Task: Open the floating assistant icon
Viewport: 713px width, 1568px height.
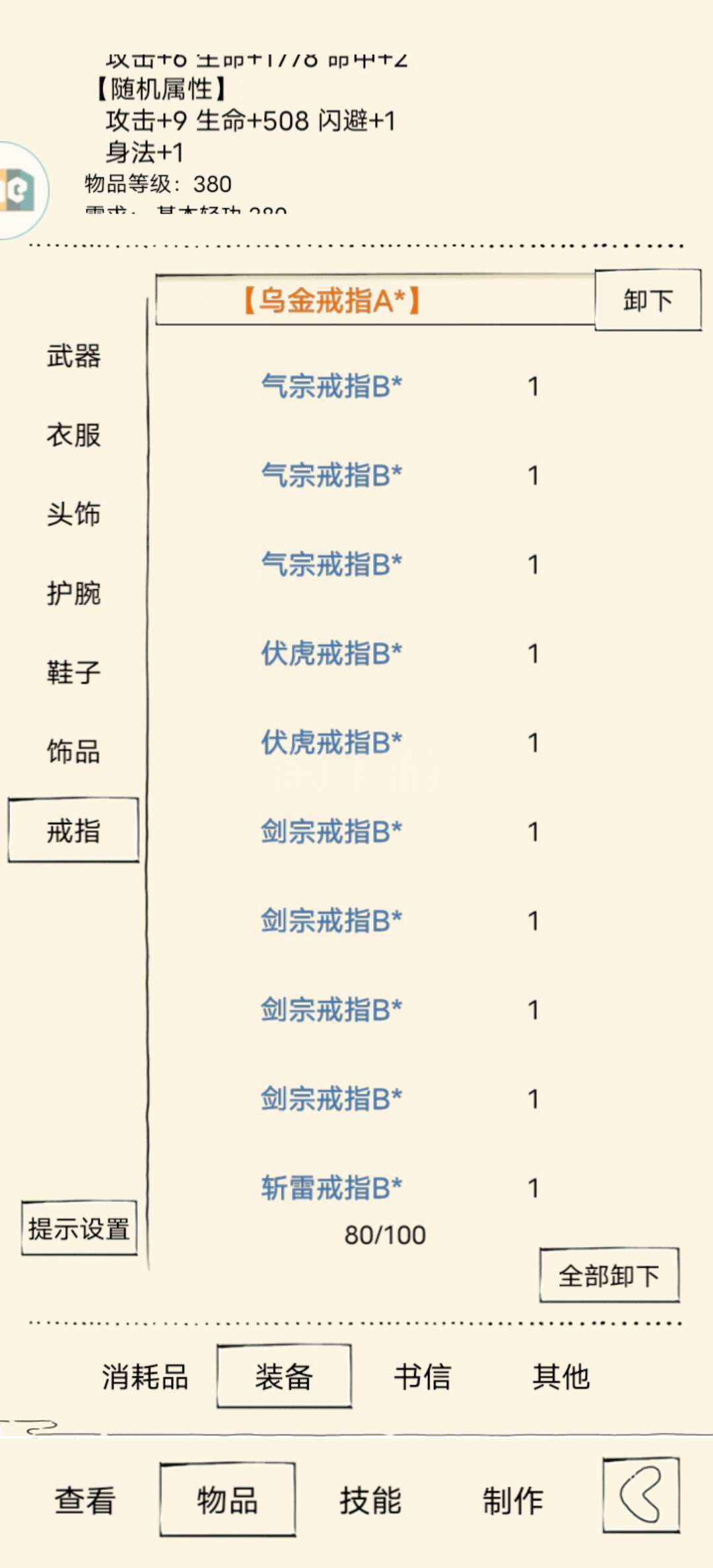Action: click(21, 190)
